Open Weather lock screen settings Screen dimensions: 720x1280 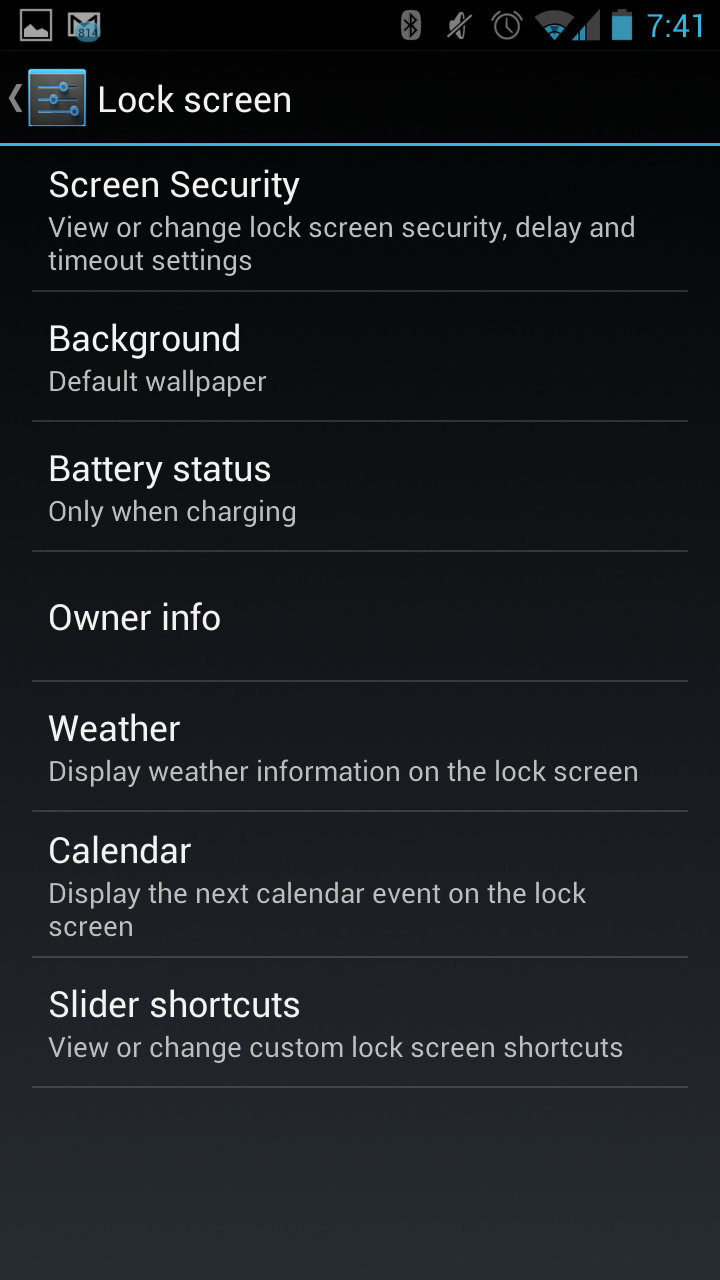[x=360, y=747]
